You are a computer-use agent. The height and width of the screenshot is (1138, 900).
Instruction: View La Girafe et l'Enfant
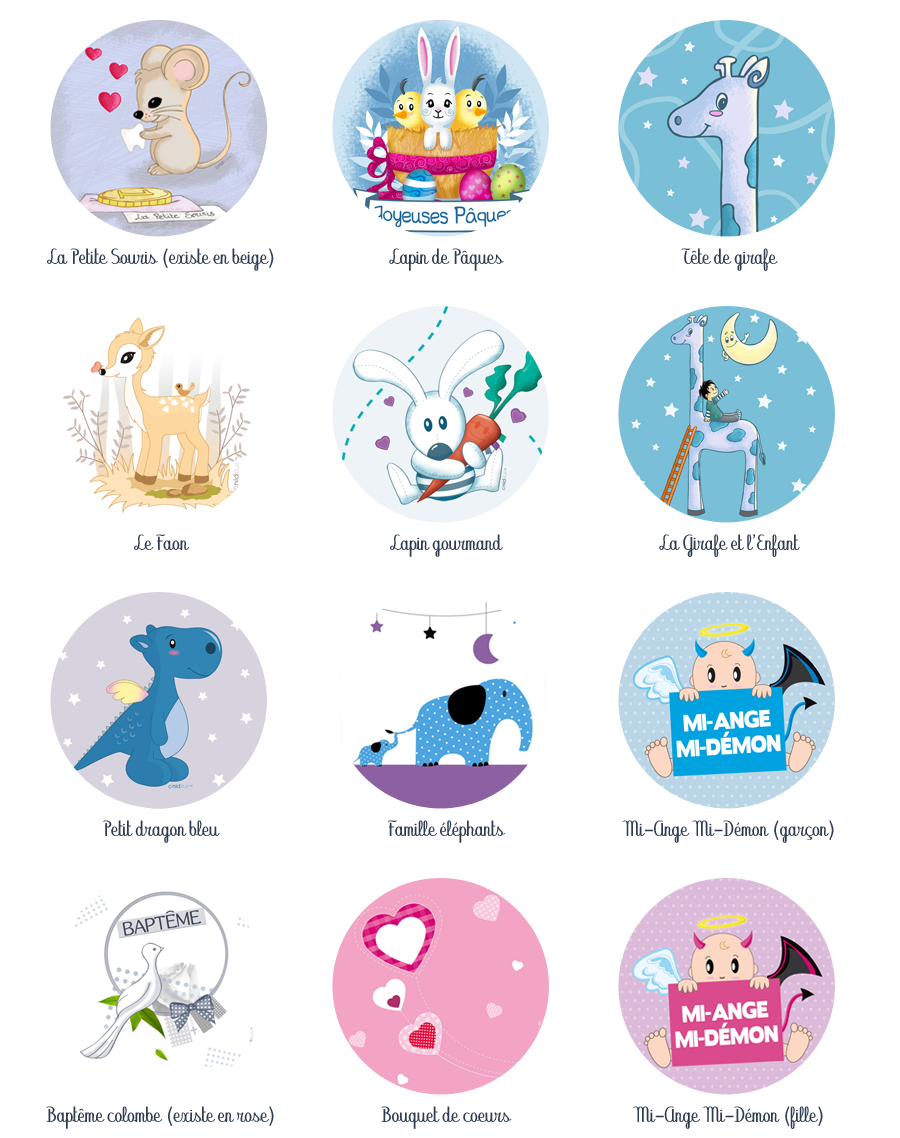click(726, 414)
